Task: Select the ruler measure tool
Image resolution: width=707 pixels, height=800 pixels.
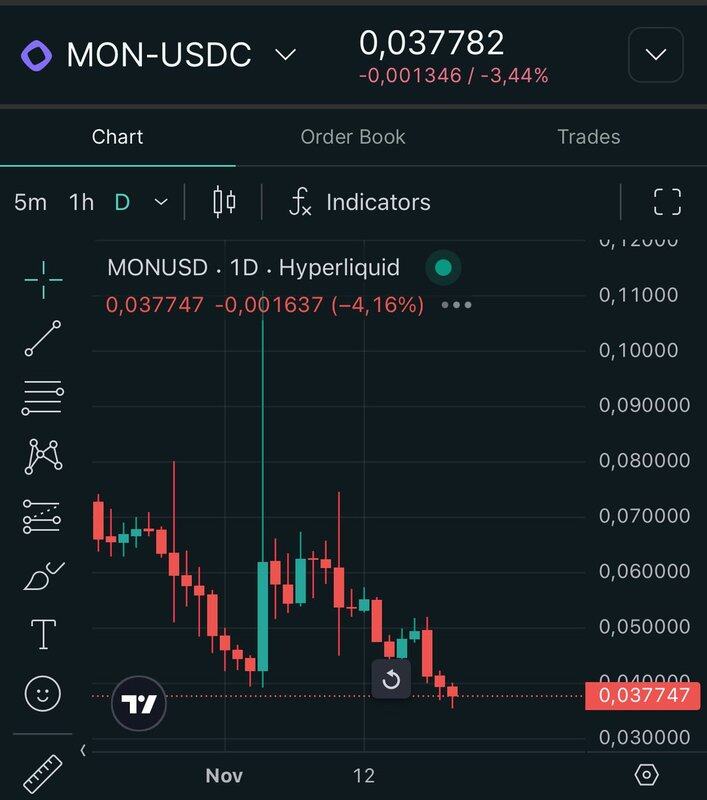Action: coord(43,773)
